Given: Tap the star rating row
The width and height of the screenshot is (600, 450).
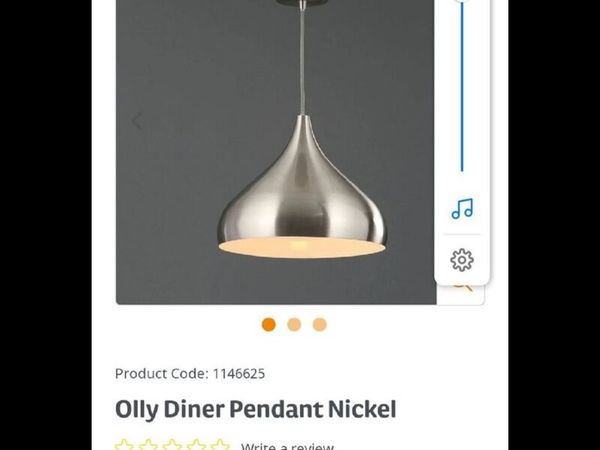Looking at the screenshot, I should click(172, 446).
